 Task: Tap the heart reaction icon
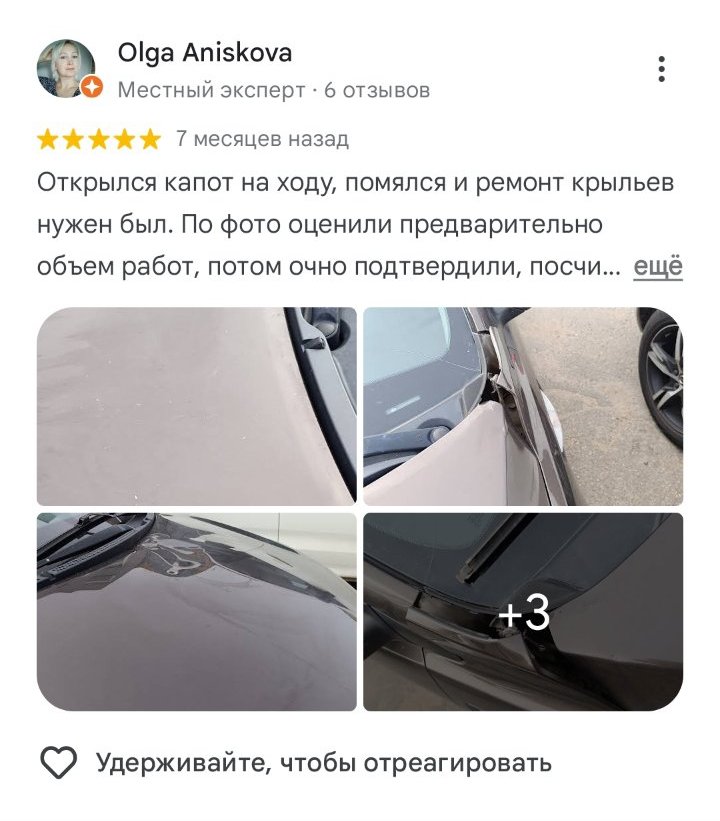(x=59, y=764)
